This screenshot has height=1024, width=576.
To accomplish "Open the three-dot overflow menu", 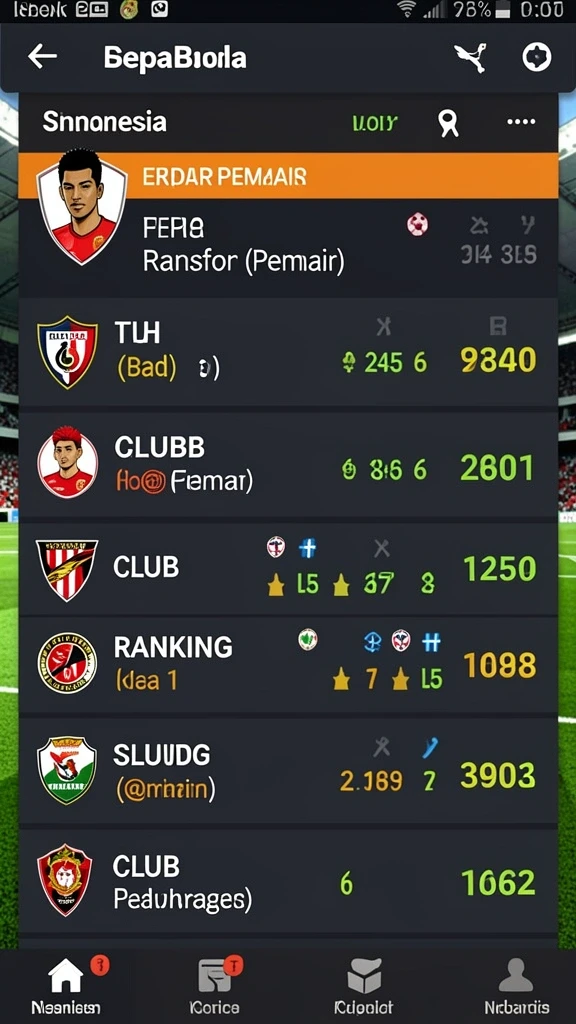I will click(x=521, y=122).
